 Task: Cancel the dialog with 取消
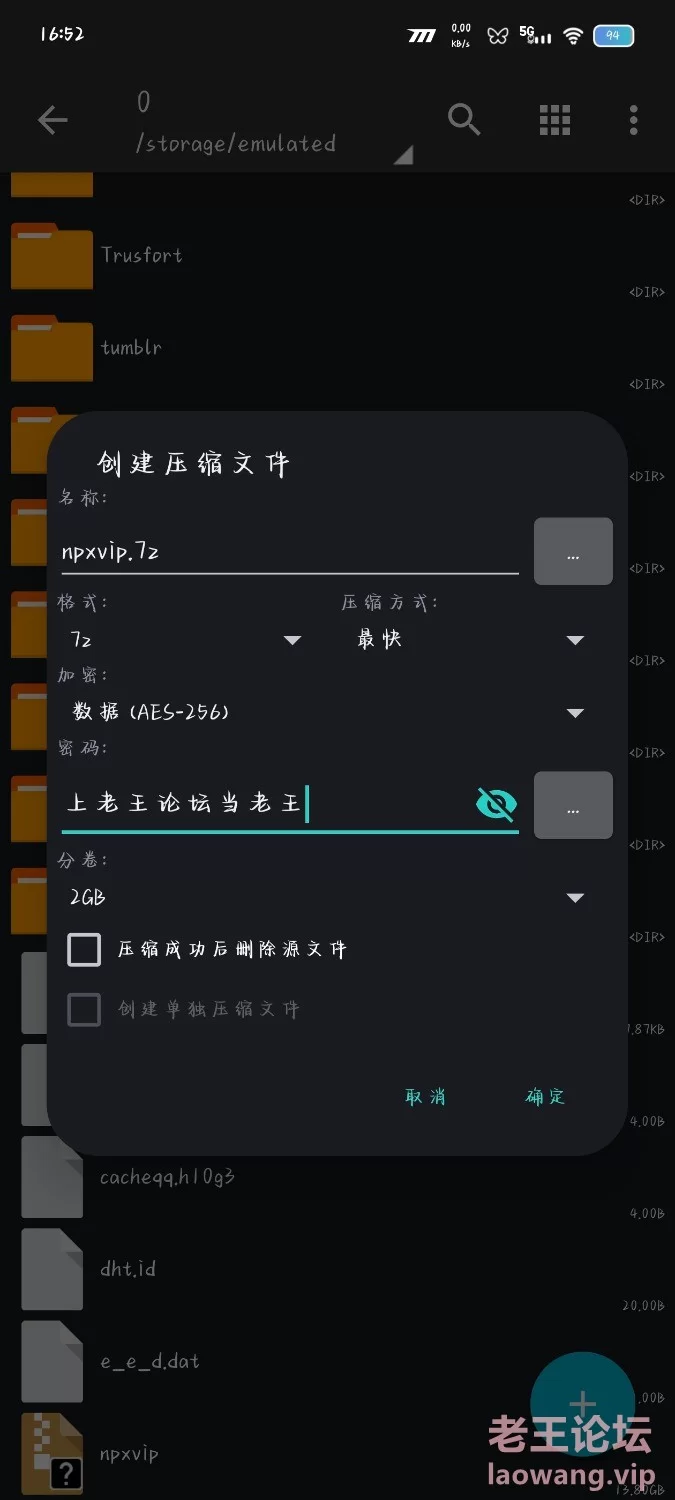[425, 1097]
